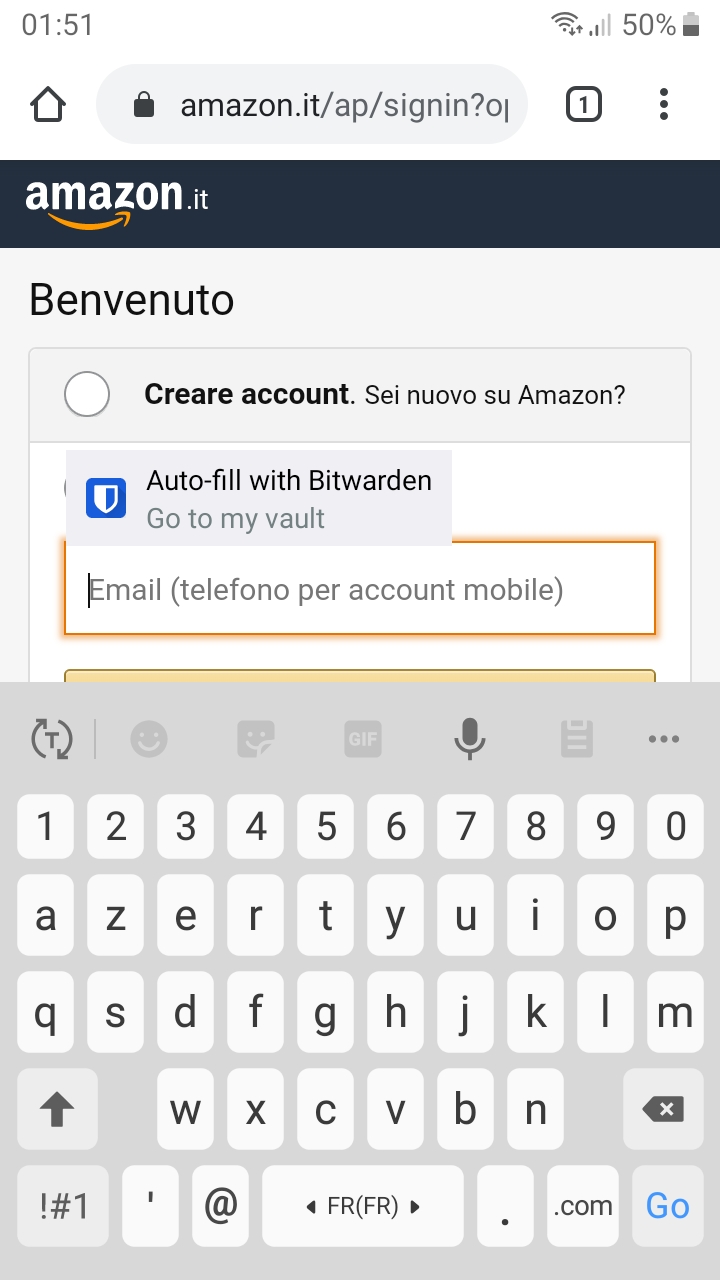
Task: Open the amazon.it logo homepage link
Action: (117, 202)
